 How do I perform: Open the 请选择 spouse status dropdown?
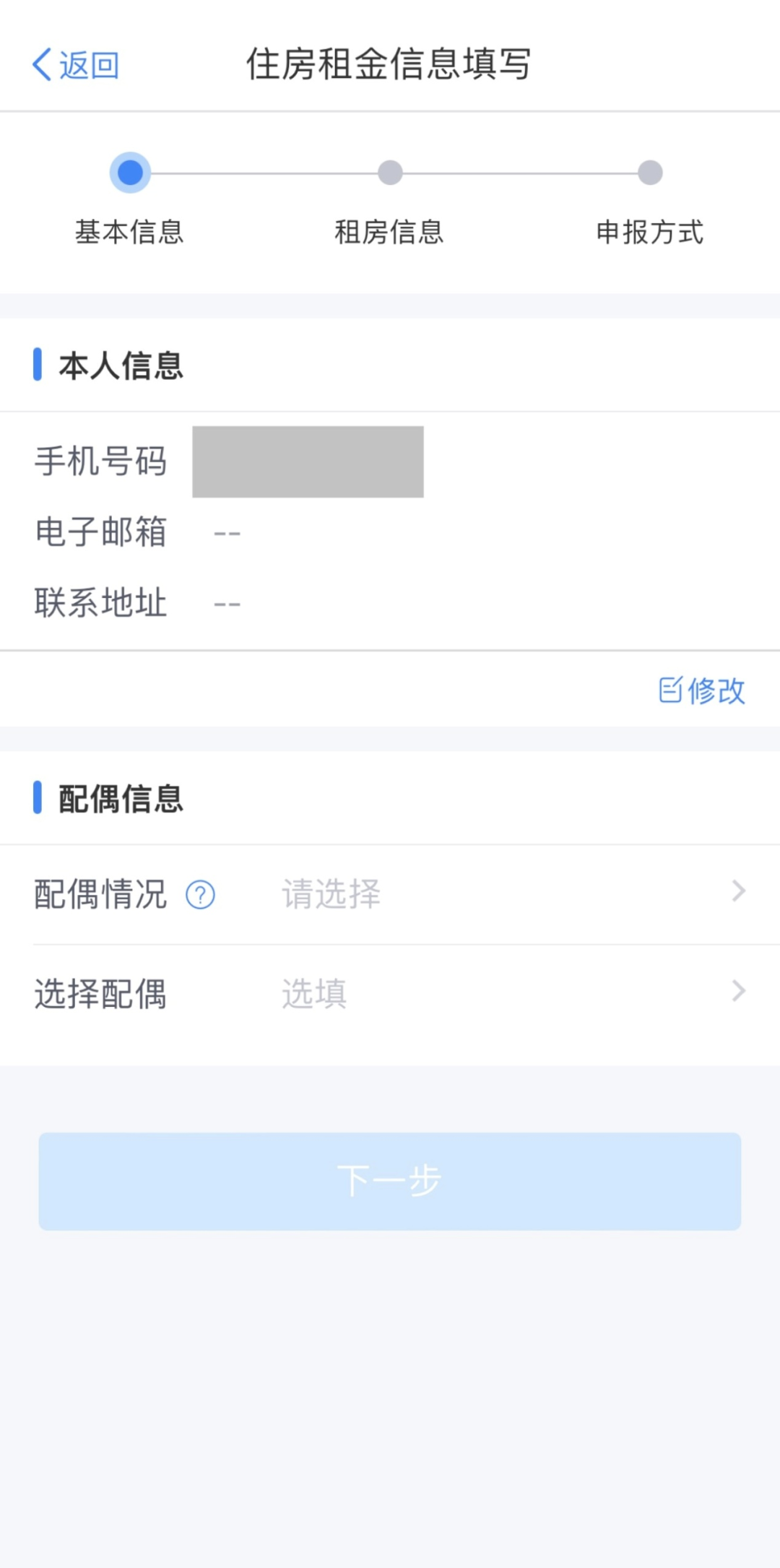[329, 895]
